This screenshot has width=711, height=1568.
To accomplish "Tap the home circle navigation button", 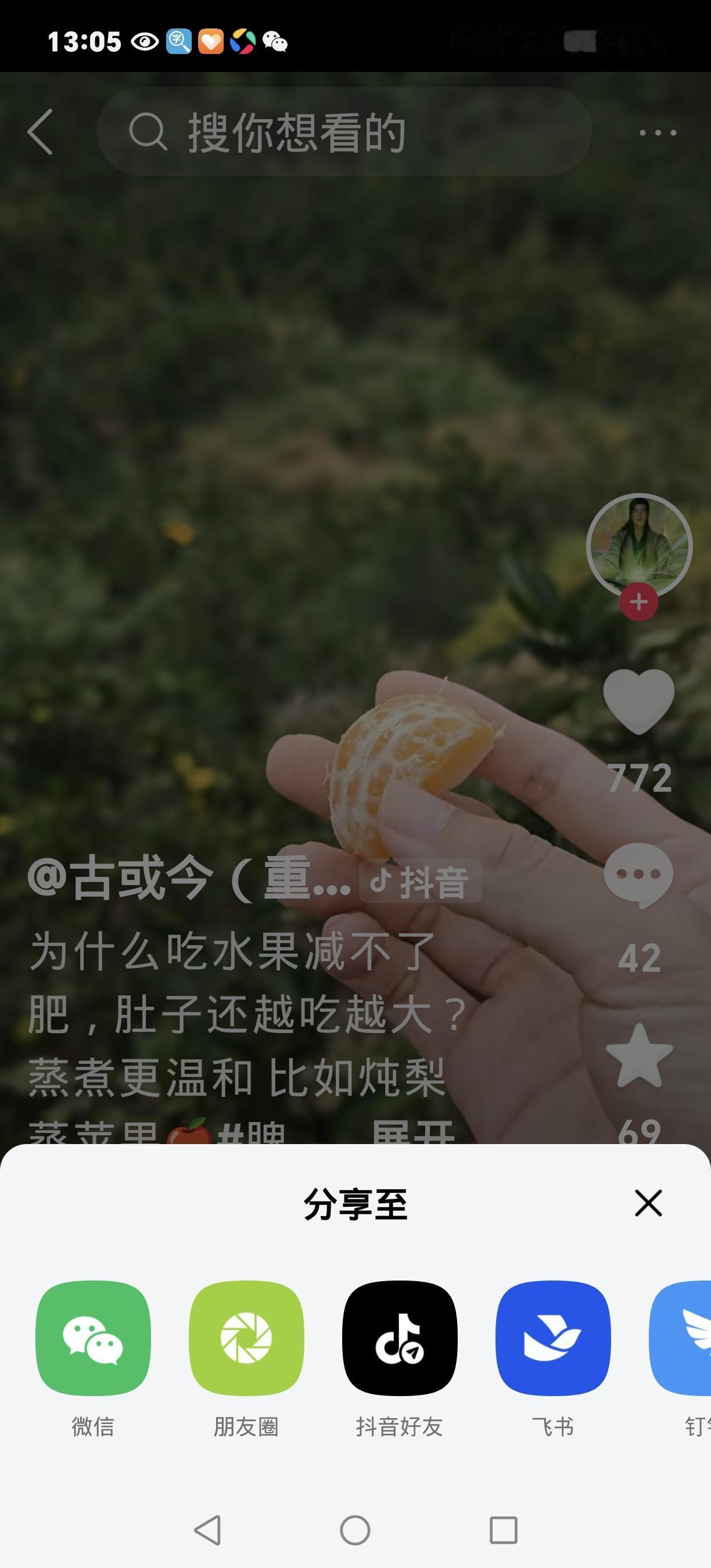I will click(x=355, y=1529).
